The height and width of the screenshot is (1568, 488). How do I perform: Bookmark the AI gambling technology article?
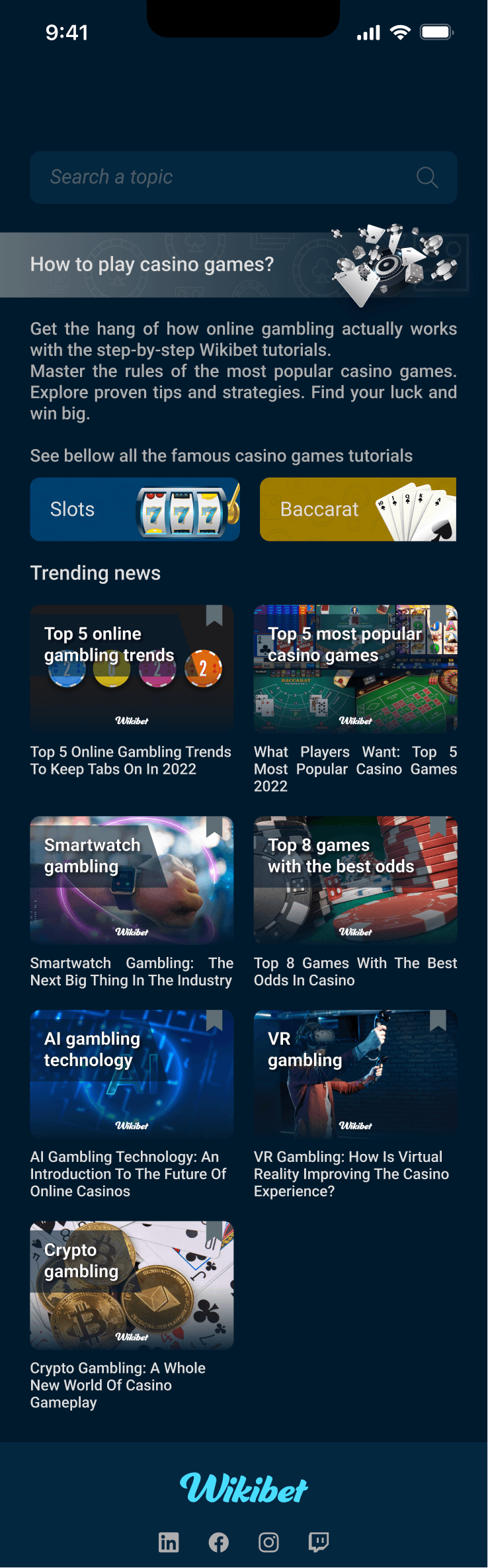pos(214,1020)
